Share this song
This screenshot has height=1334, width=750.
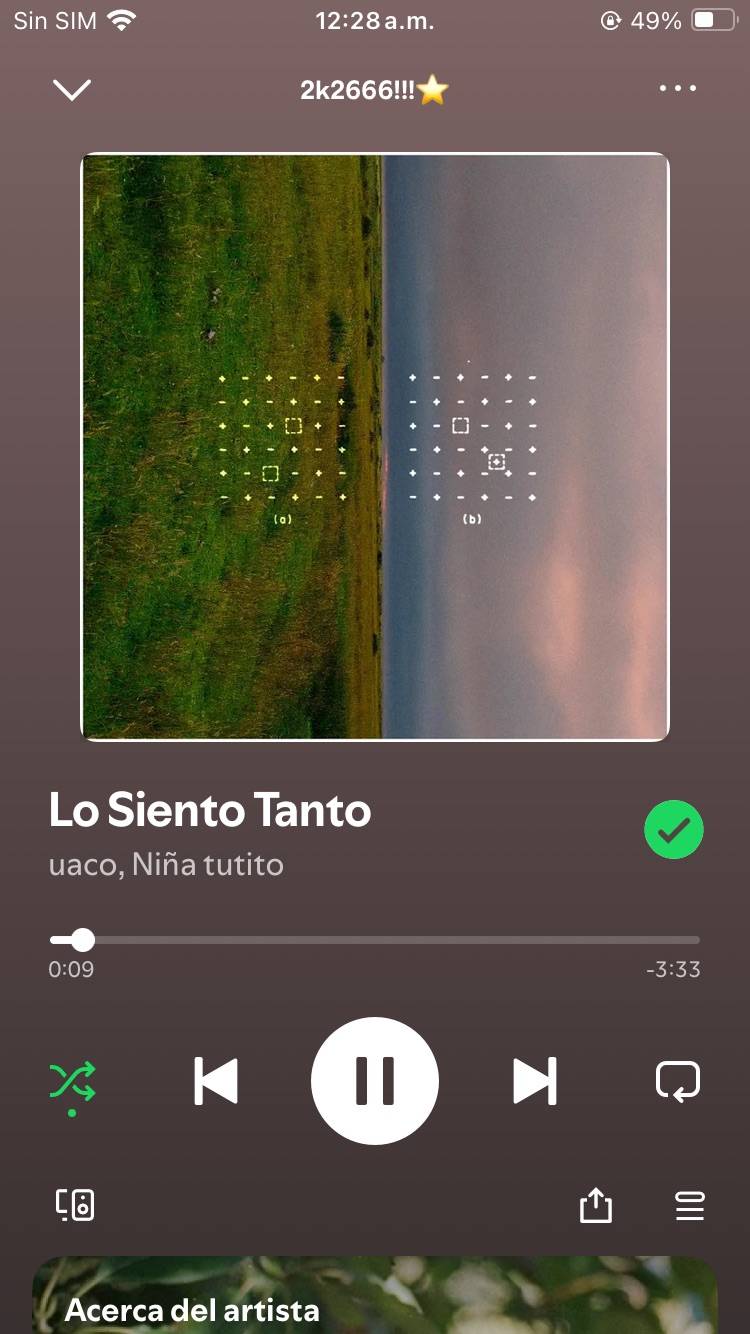pos(595,1205)
